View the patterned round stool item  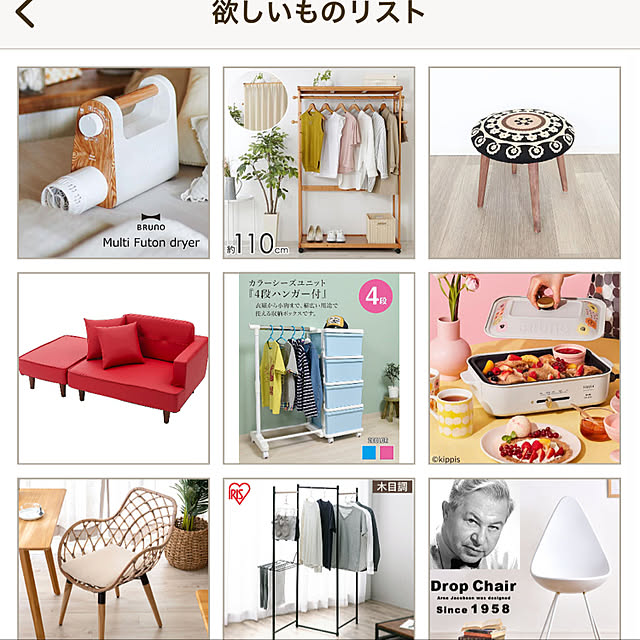click(524, 163)
